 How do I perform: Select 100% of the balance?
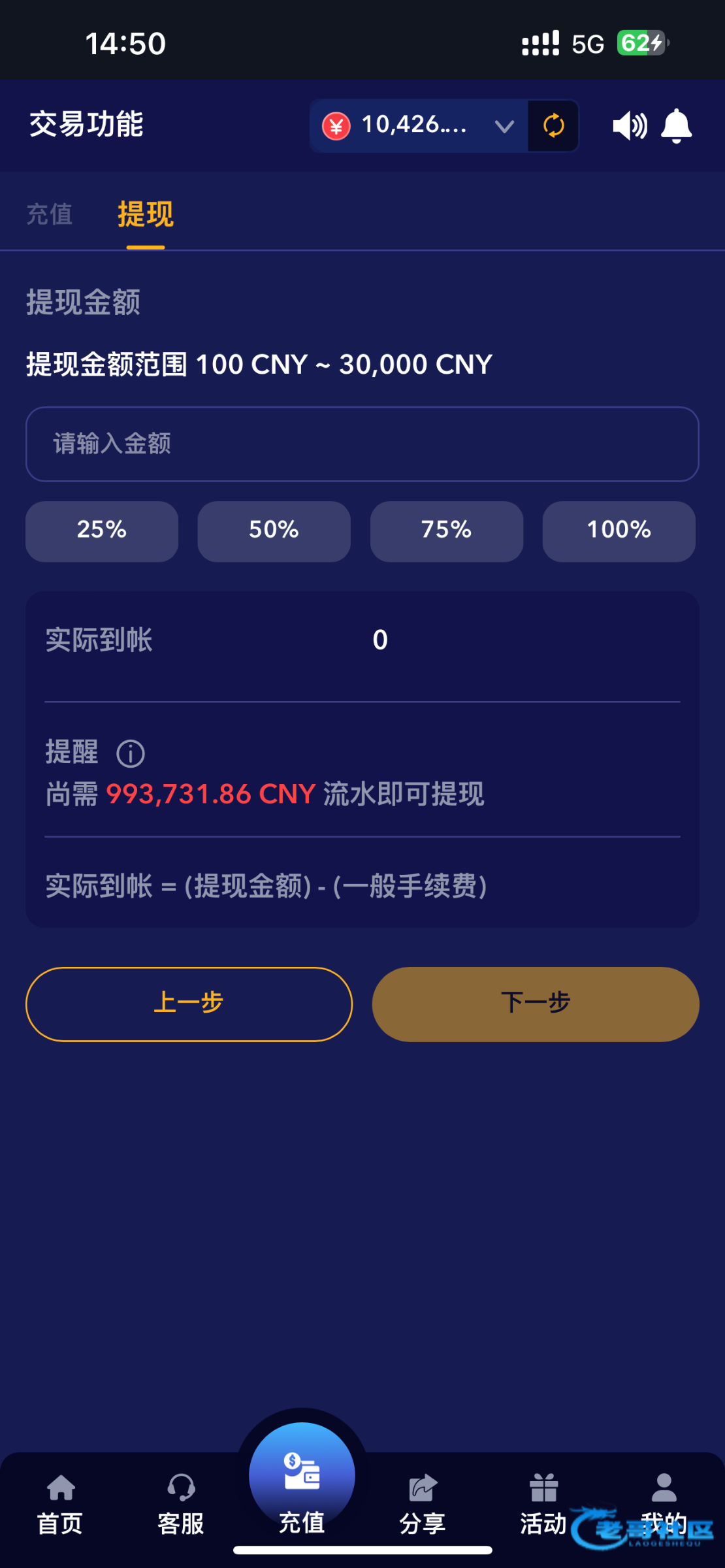pyautogui.click(x=619, y=531)
